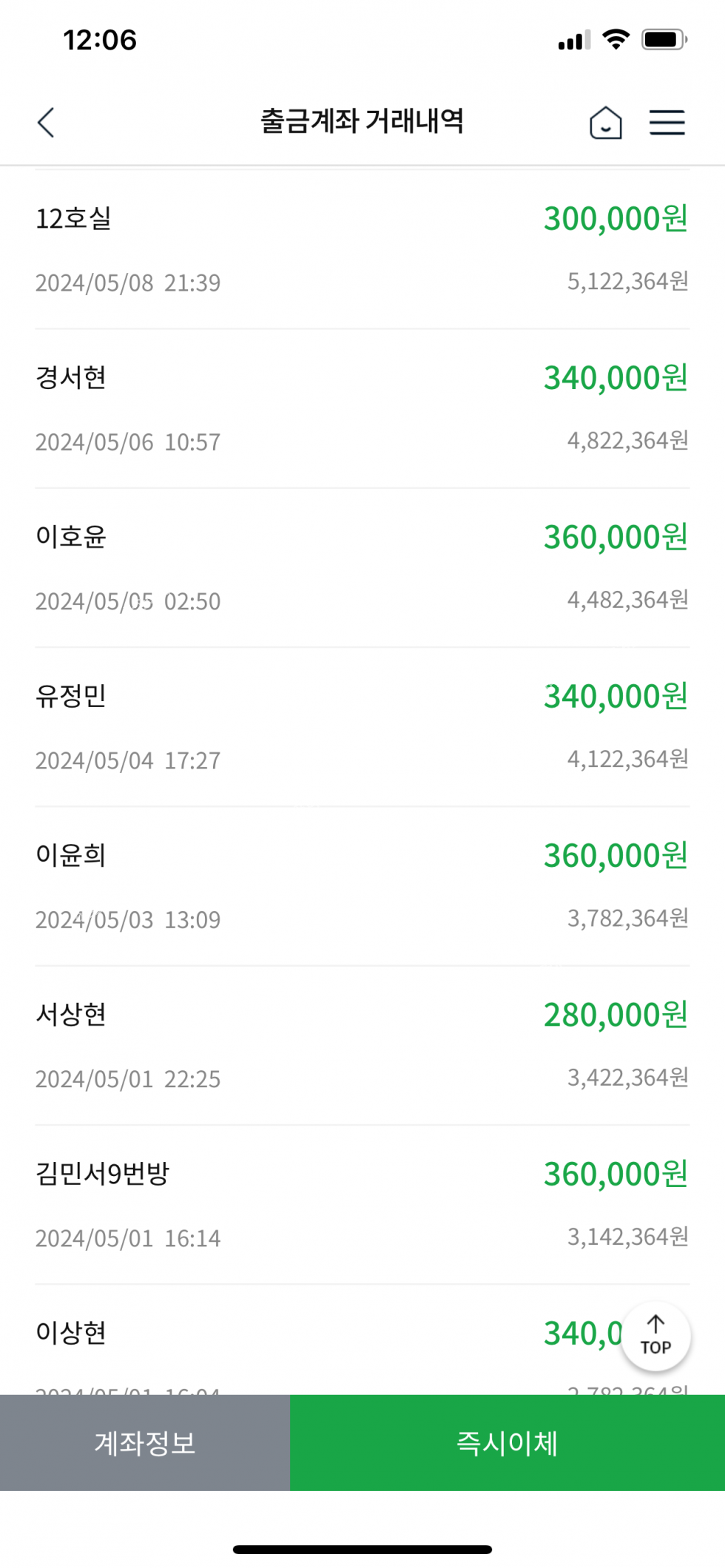725x1568 pixels.
Task: Open 계좌정보 account info
Action: 145,1442
